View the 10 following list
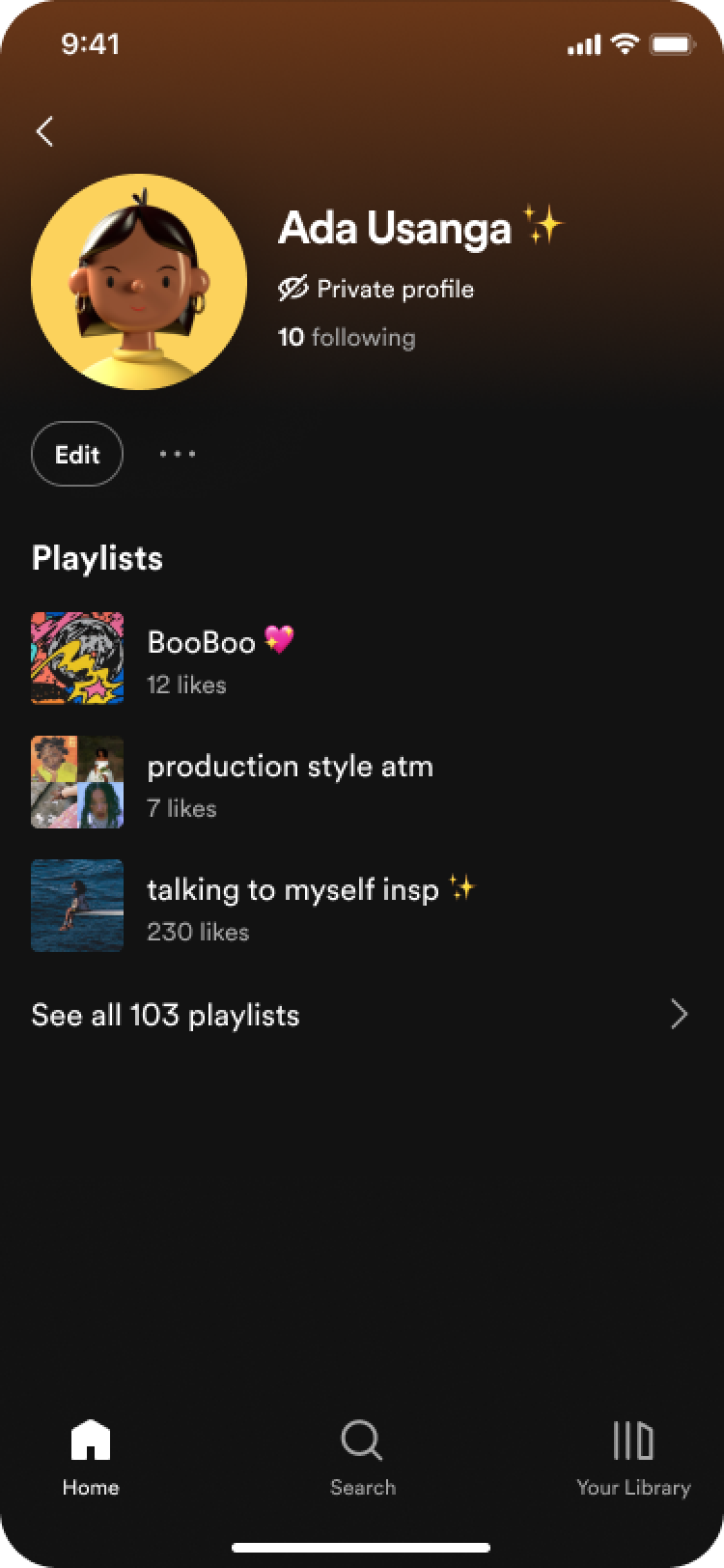This screenshot has height=1568, width=724. [x=347, y=338]
